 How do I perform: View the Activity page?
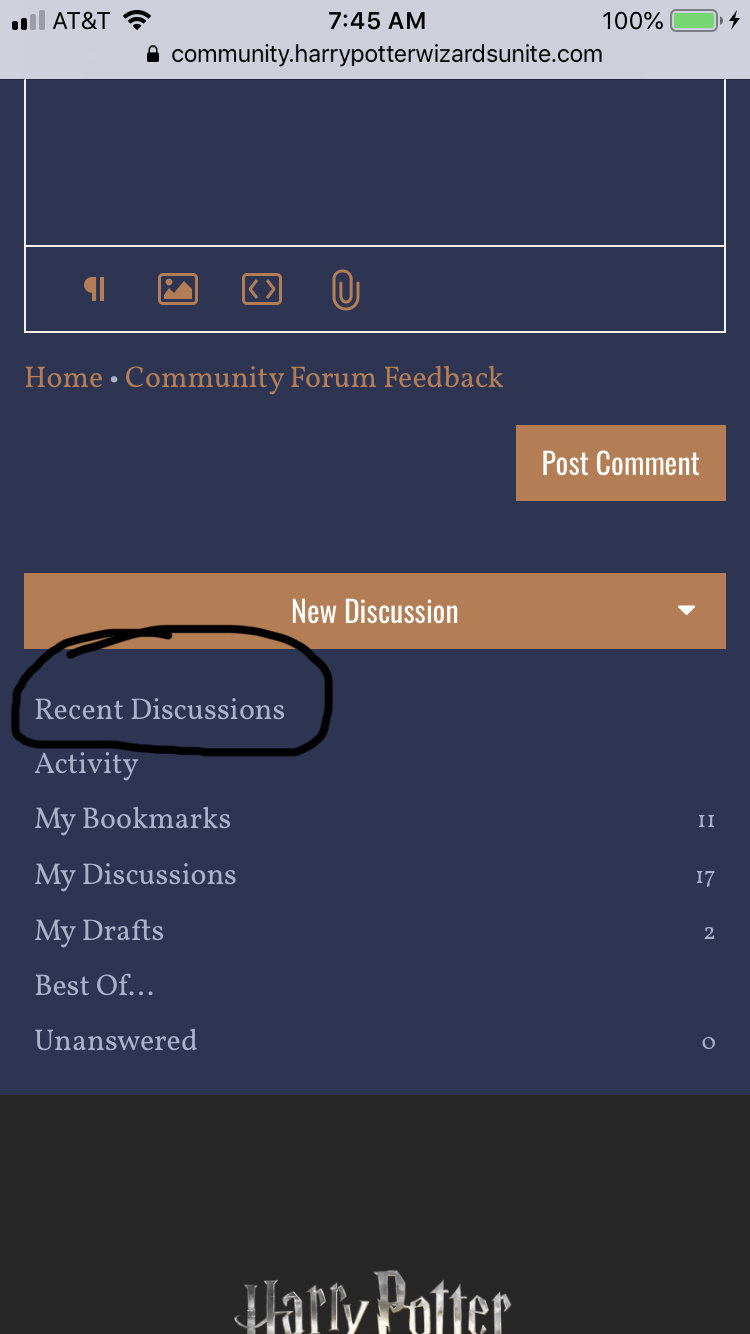[x=87, y=764]
